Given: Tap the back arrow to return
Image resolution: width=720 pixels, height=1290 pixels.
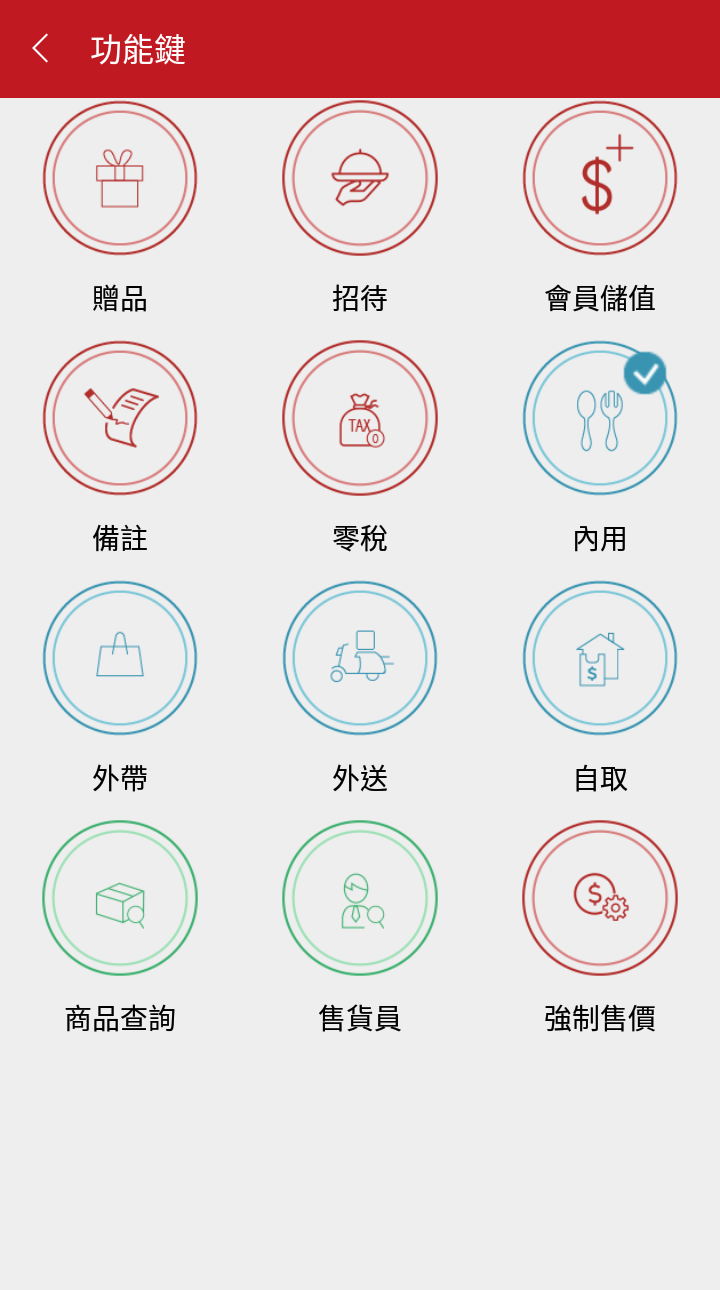Looking at the screenshot, I should [x=40, y=48].
